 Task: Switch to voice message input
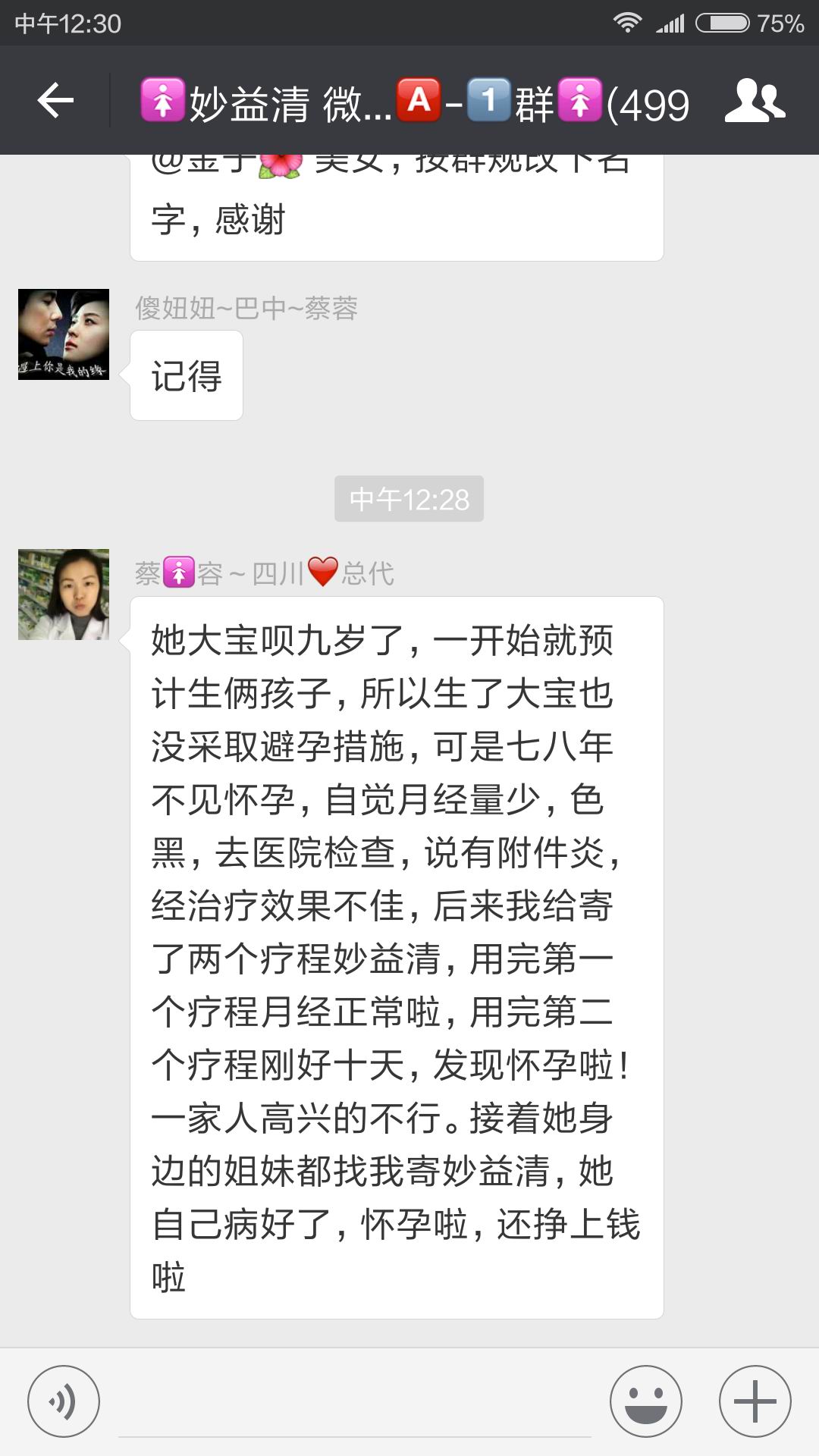click(x=64, y=1401)
